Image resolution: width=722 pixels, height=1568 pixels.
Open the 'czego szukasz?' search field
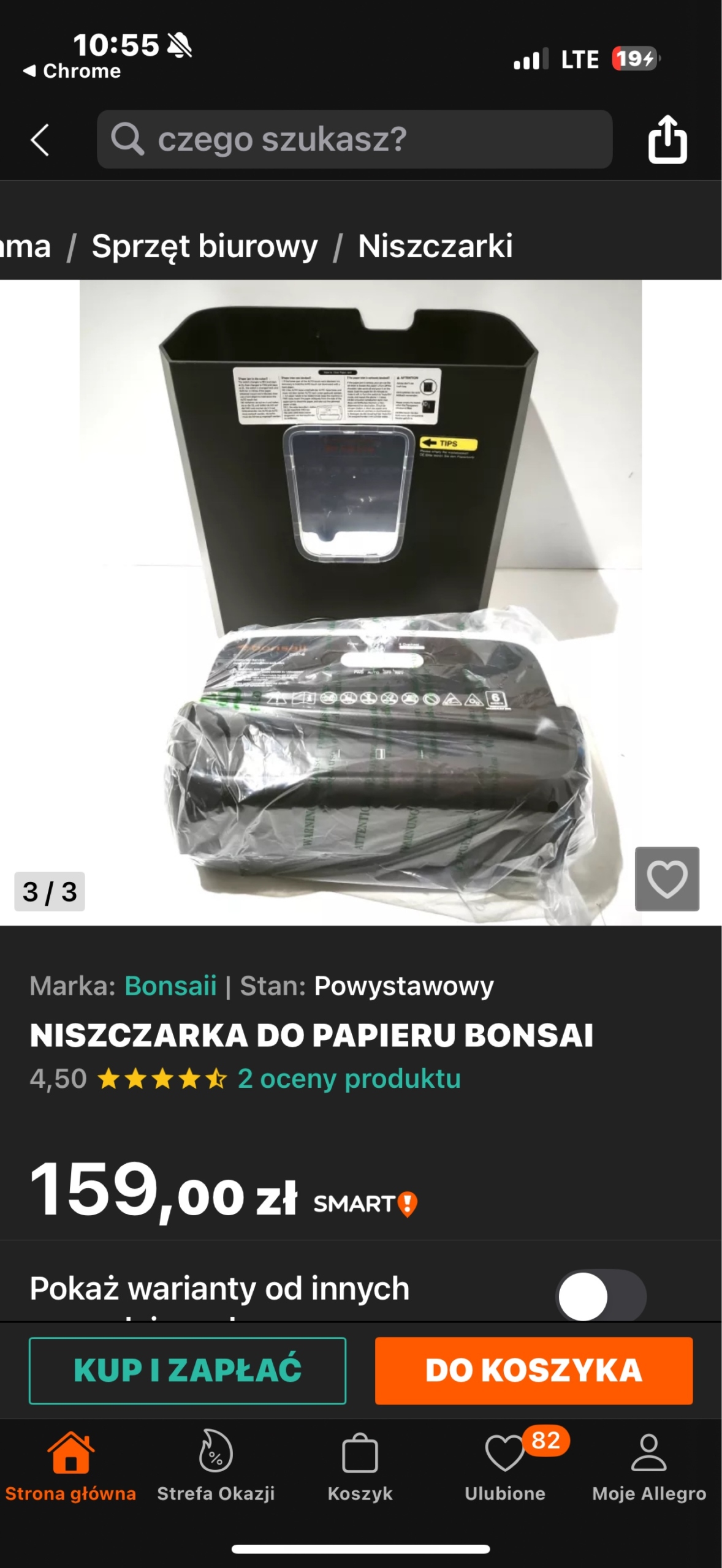coord(354,140)
